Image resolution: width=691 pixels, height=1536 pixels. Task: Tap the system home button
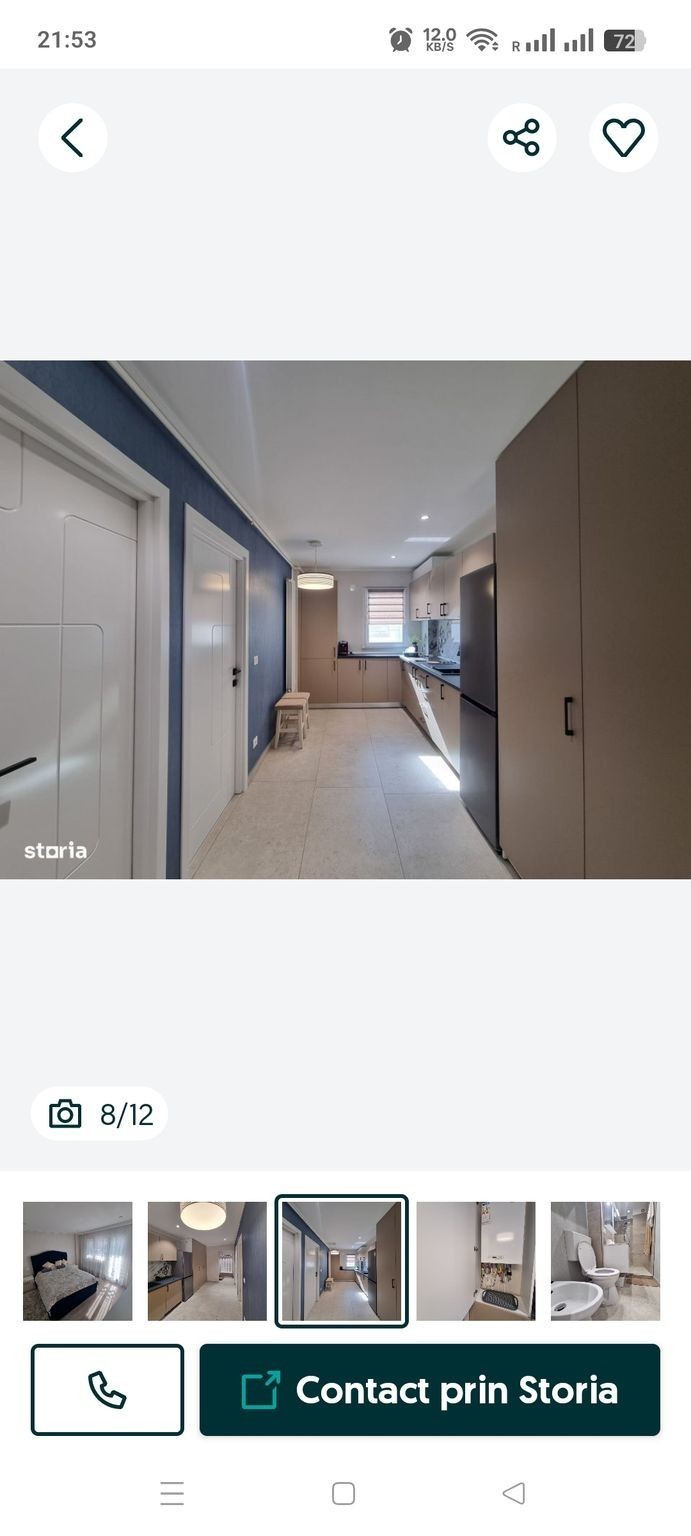343,1493
